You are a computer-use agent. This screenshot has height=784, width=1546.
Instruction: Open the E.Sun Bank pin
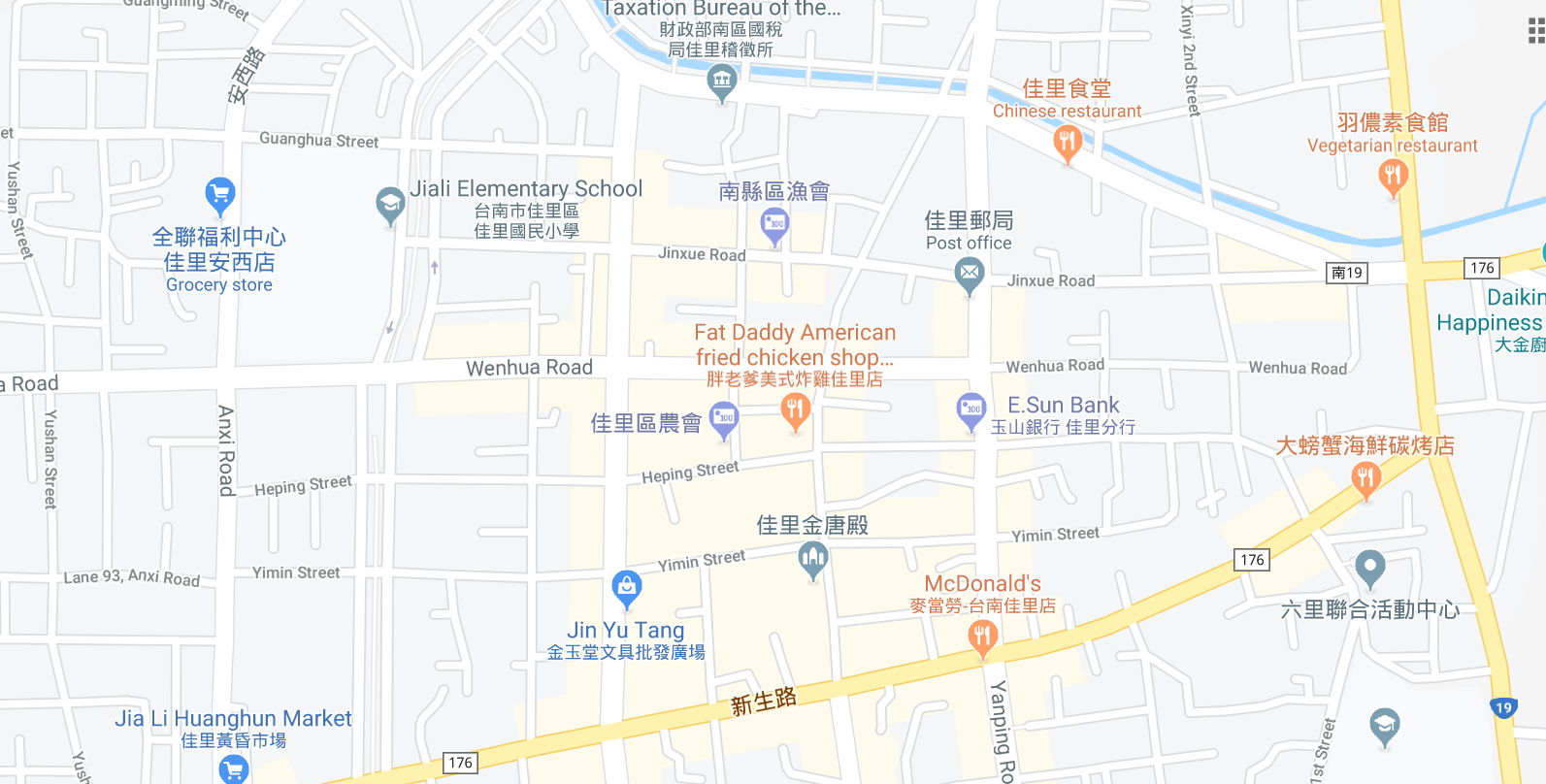[971, 411]
